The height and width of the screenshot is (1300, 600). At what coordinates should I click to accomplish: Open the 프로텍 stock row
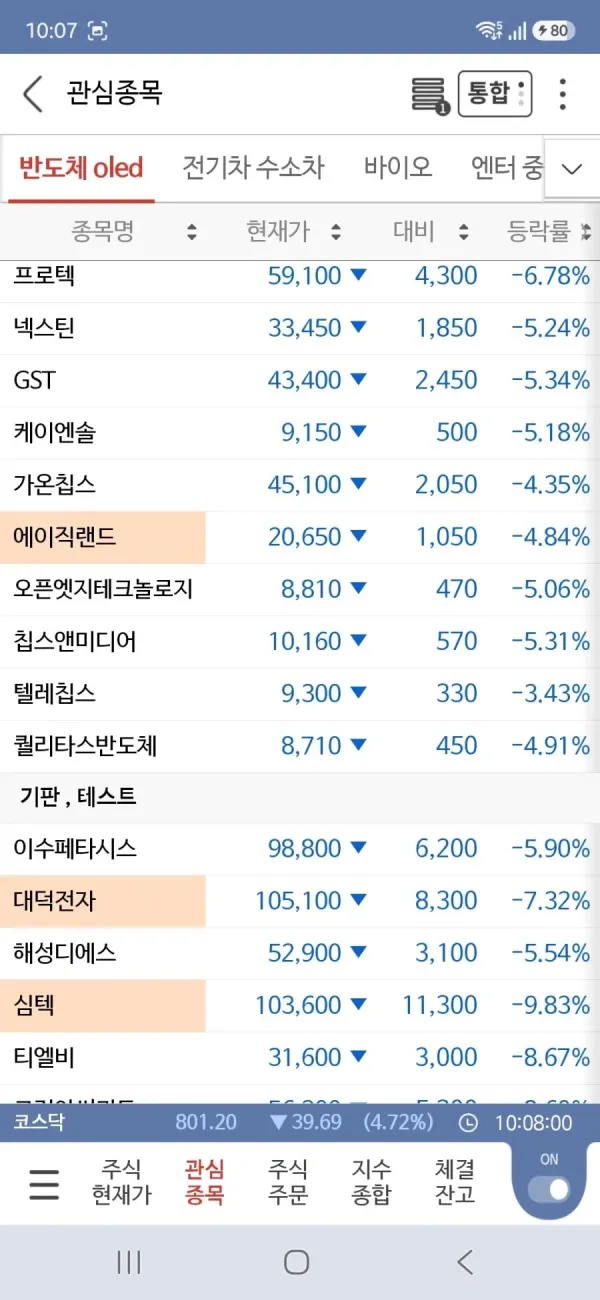tap(300, 276)
